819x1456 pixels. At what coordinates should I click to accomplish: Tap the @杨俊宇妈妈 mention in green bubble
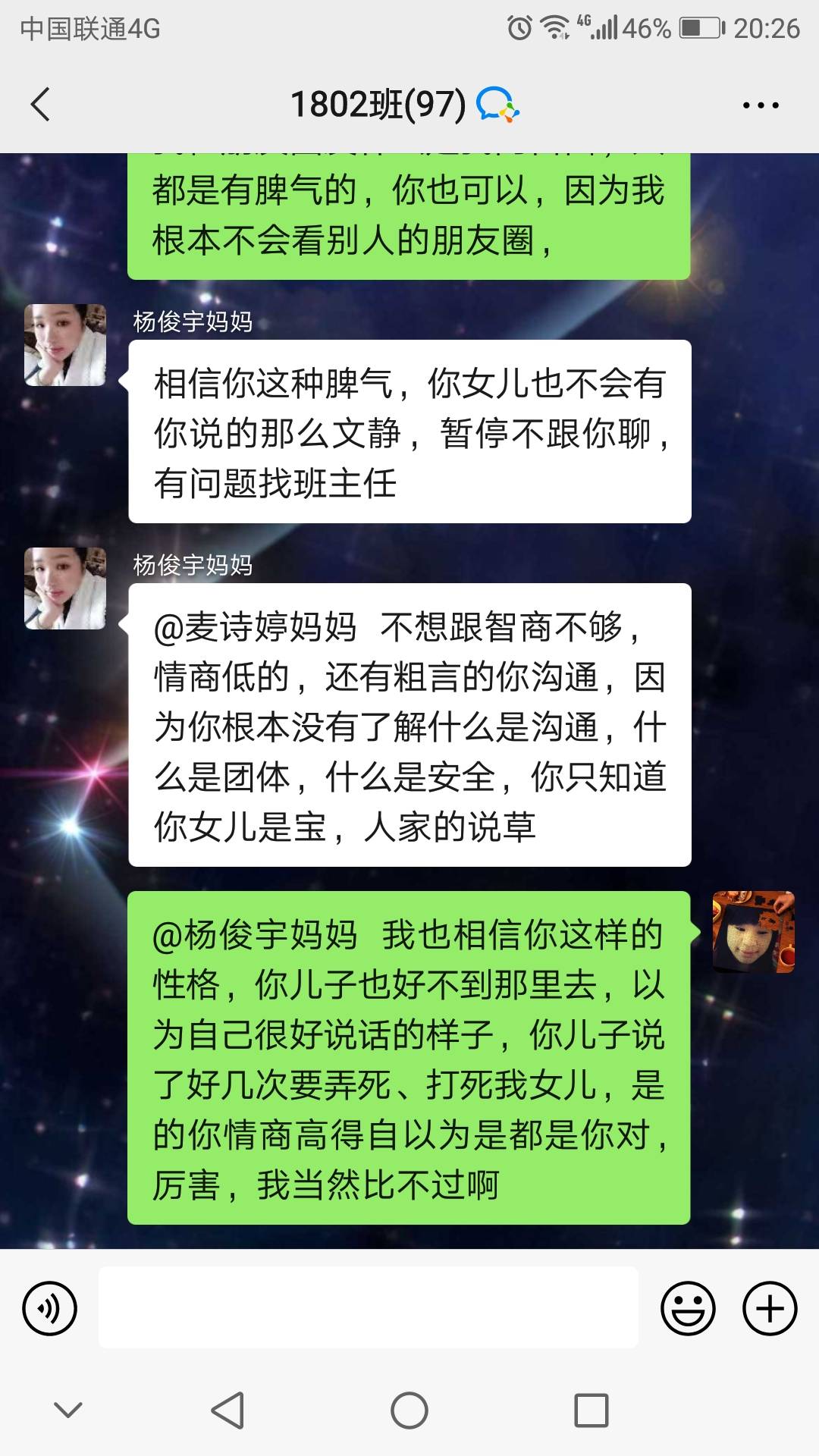tap(250, 937)
